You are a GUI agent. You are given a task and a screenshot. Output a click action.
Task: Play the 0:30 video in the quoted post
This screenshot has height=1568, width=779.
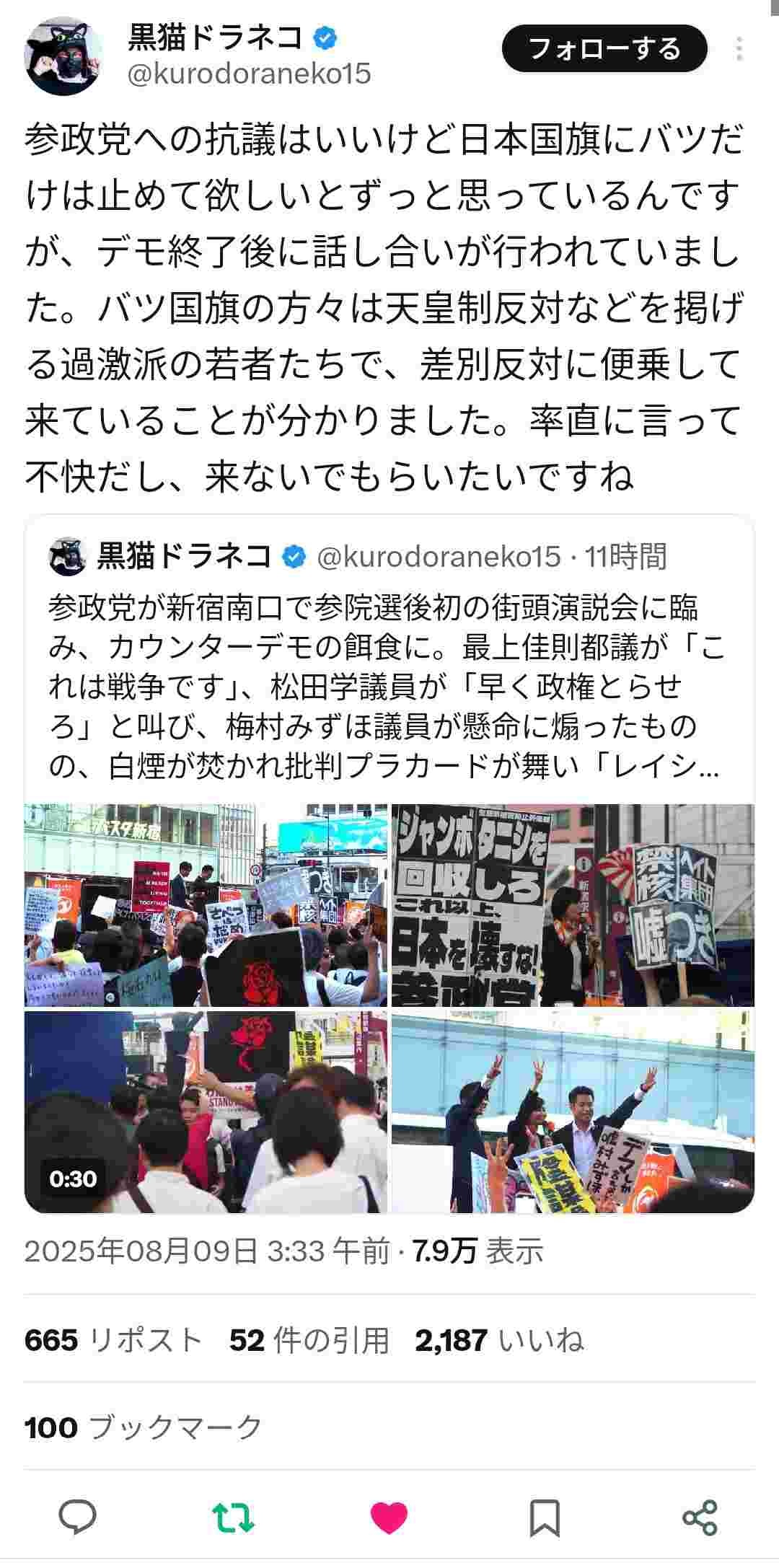click(206, 1111)
